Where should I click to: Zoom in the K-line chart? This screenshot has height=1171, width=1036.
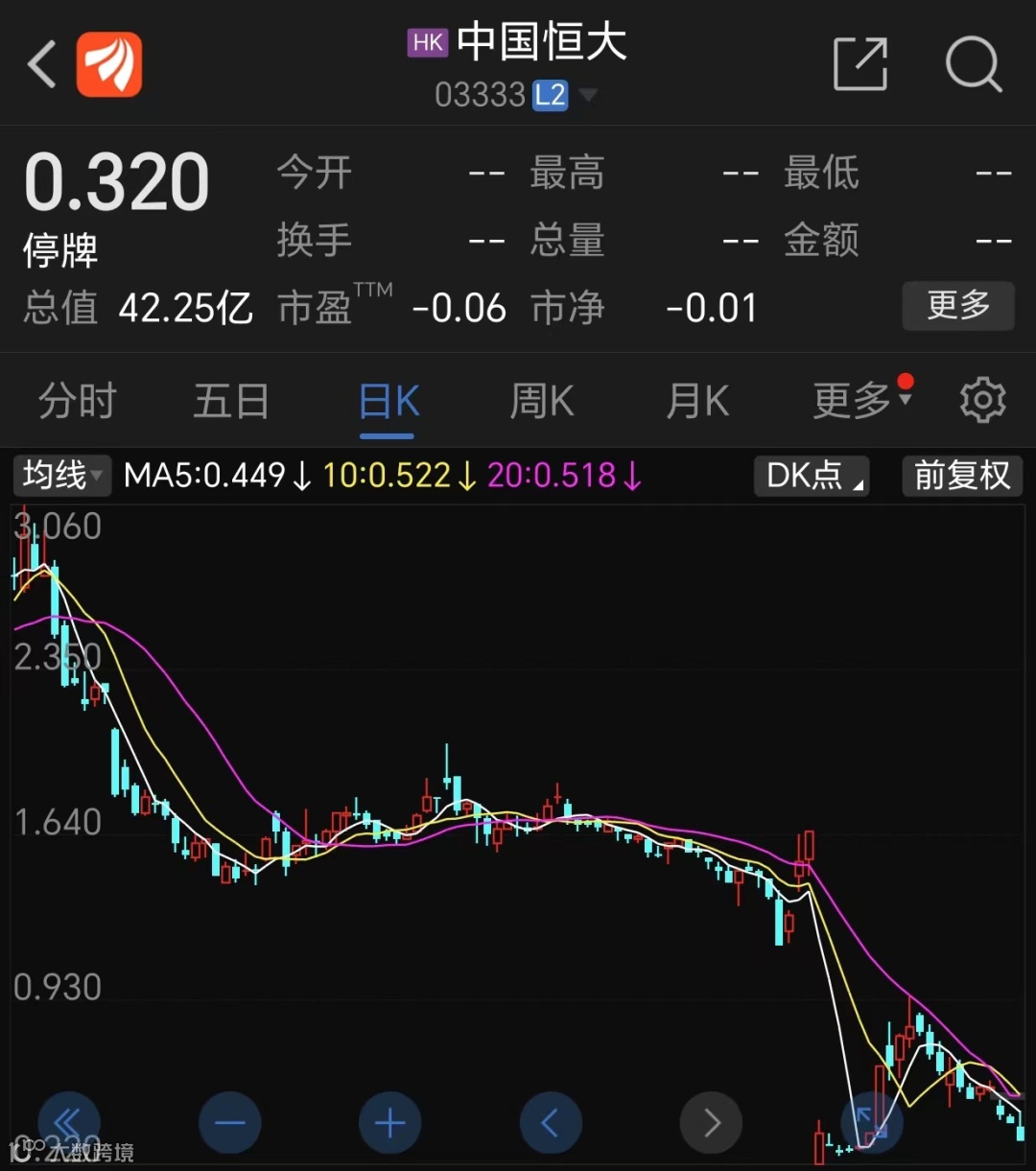[390, 1123]
